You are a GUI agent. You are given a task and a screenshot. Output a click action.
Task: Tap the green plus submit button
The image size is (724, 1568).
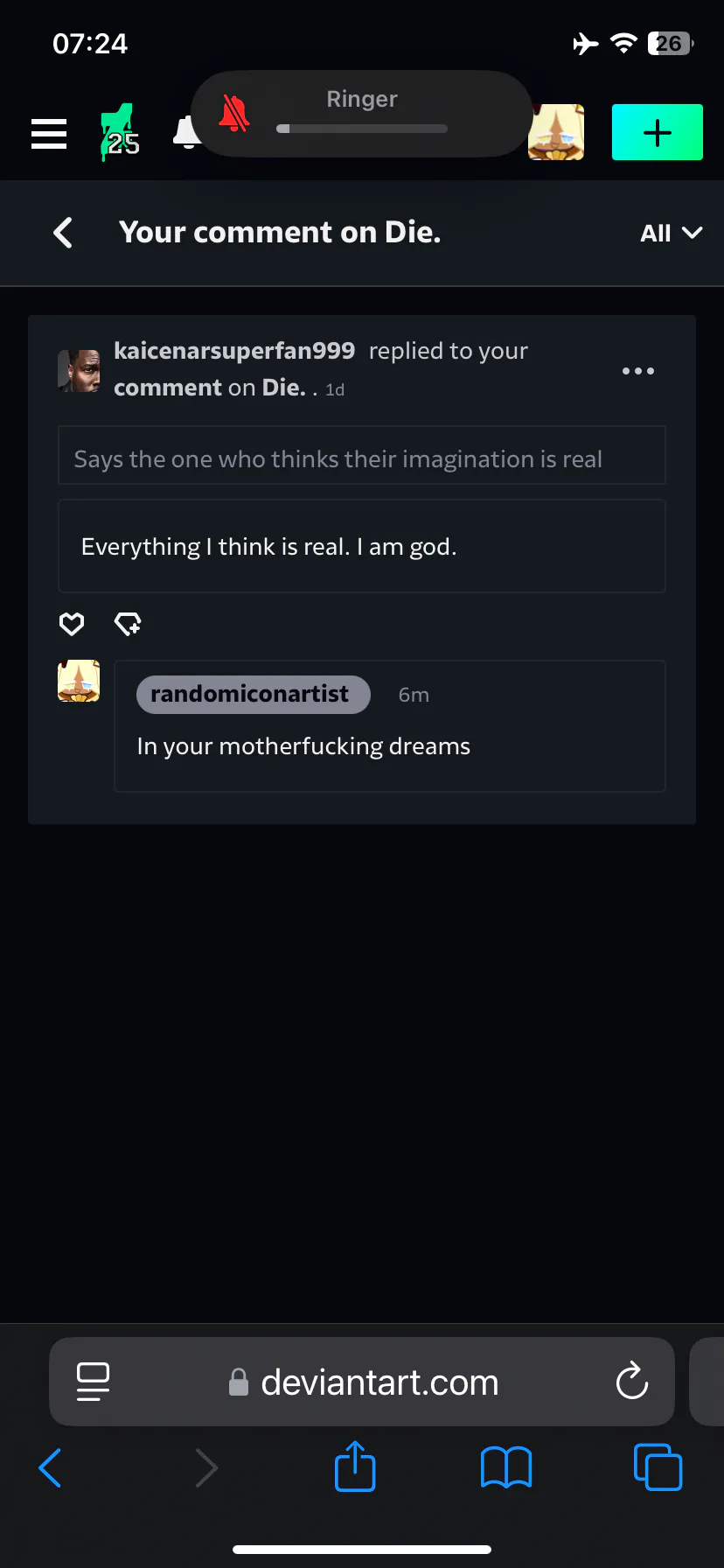click(x=657, y=132)
